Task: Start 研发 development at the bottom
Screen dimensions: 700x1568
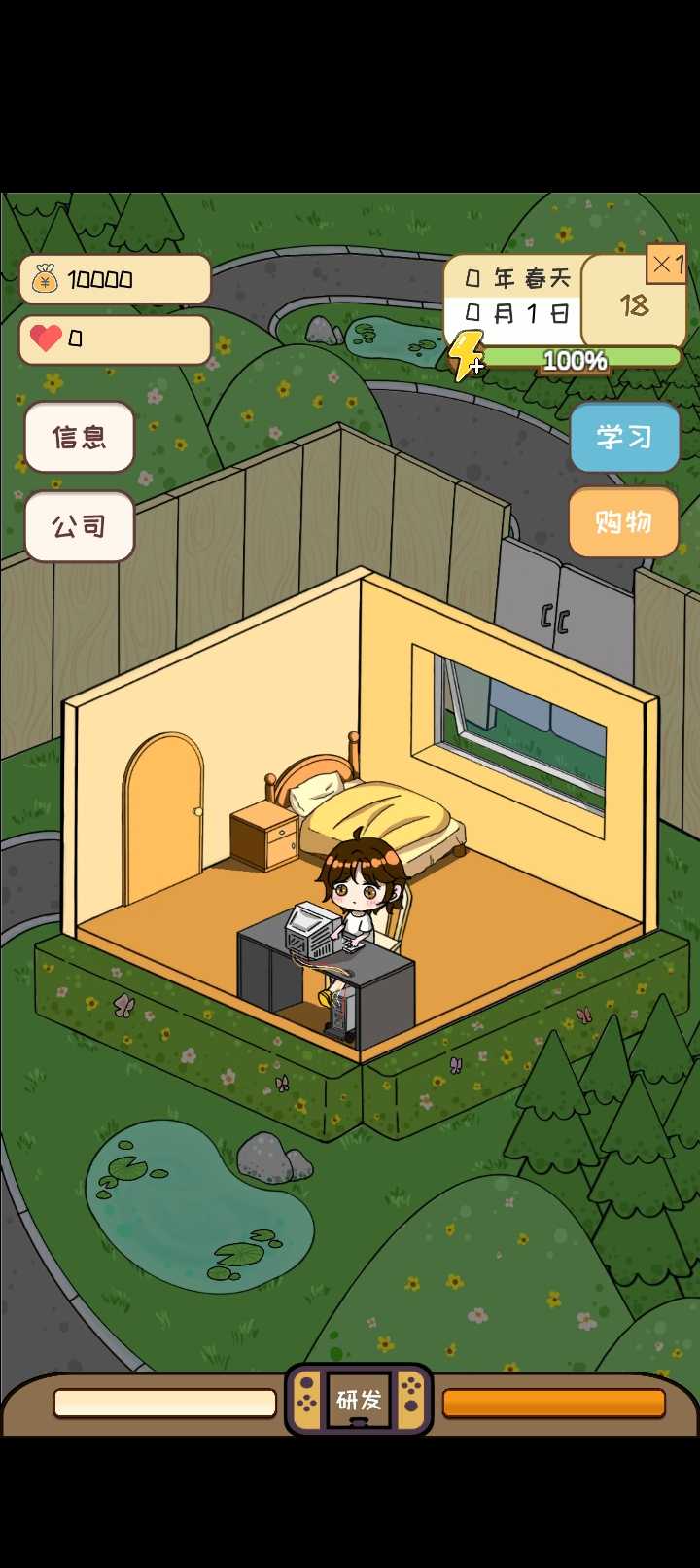Action: pyautogui.click(x=359, y=1400)
